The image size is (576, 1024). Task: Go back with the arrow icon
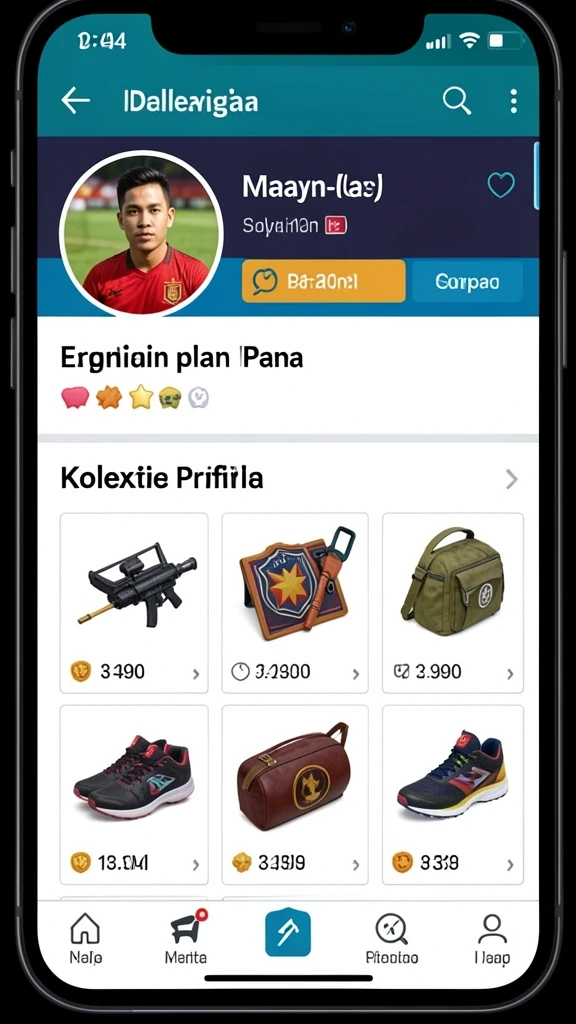click(75, 101)
